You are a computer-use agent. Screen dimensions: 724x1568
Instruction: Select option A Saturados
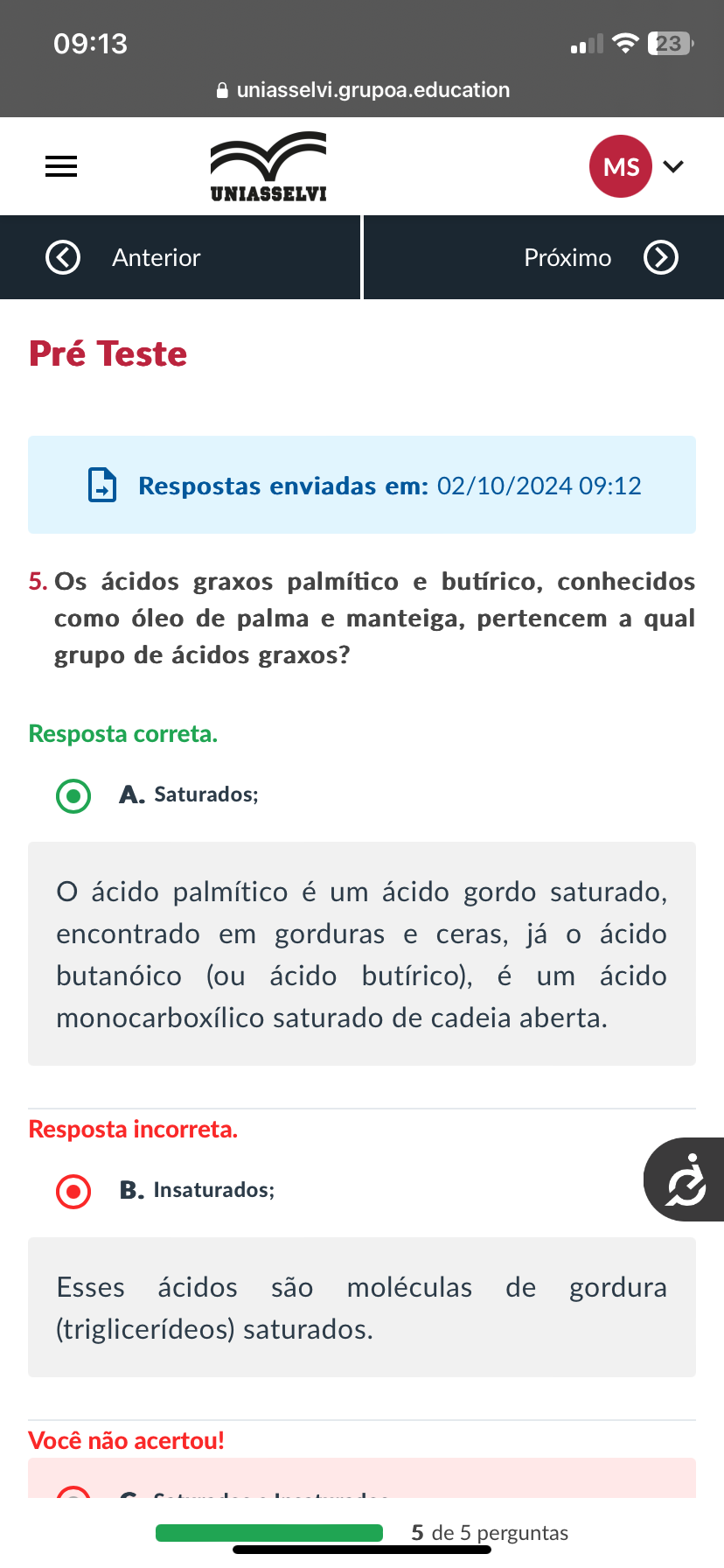pyautogui.click(x=73, y=795)
